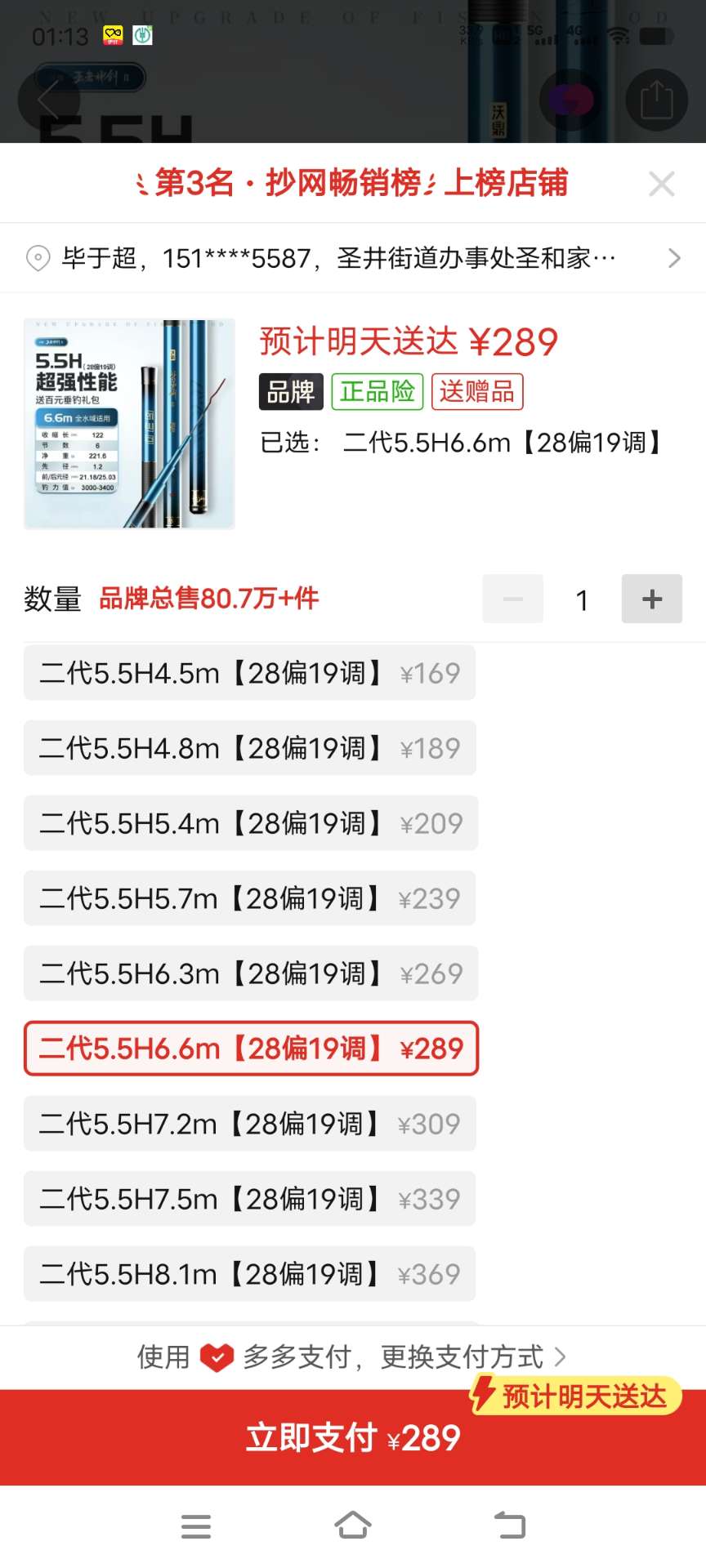Tap the selected 二代5.5H6.6m ¥289 option
Screen dimensions: 706x1568
point(250,1049)
